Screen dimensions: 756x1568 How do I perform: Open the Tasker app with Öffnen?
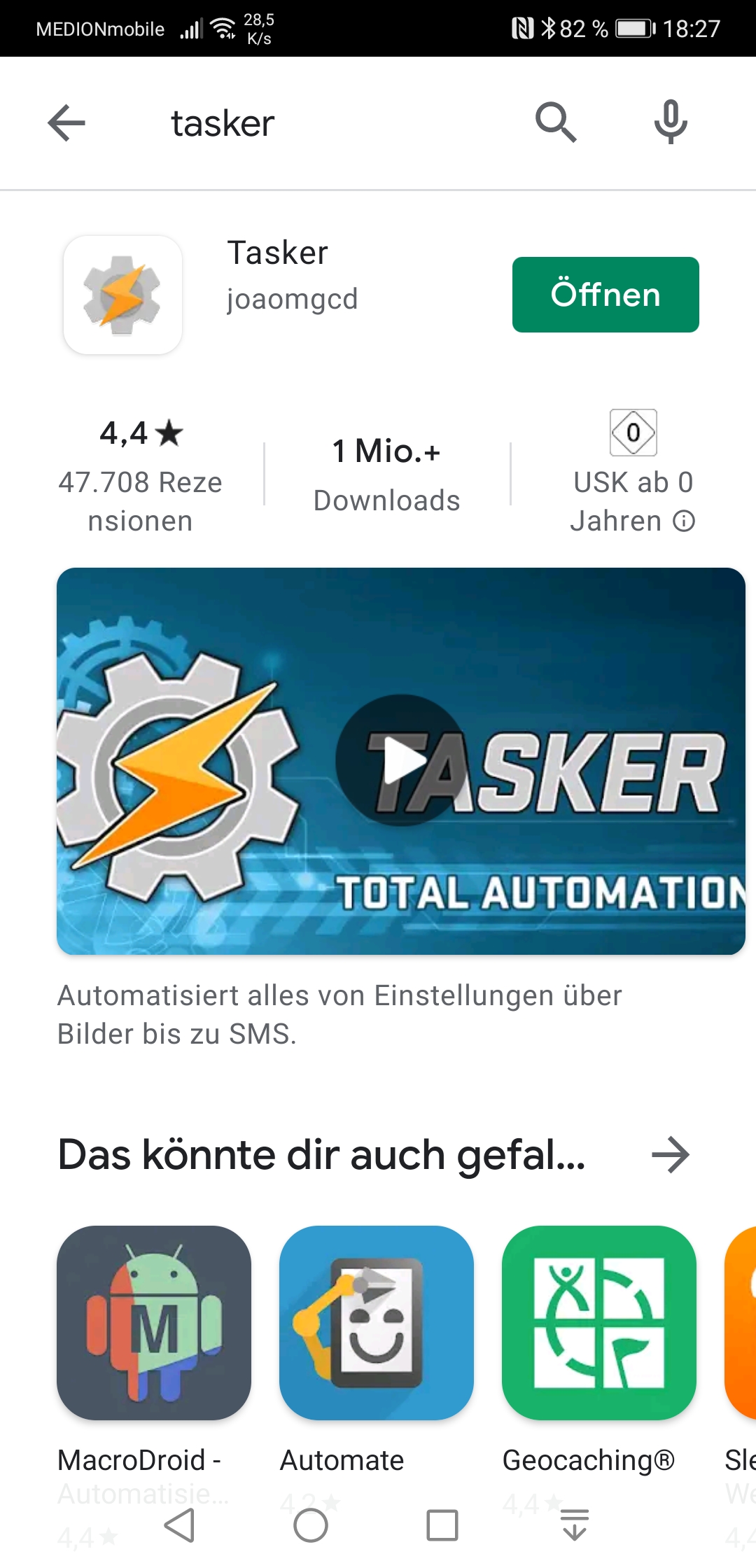[605, 295]
